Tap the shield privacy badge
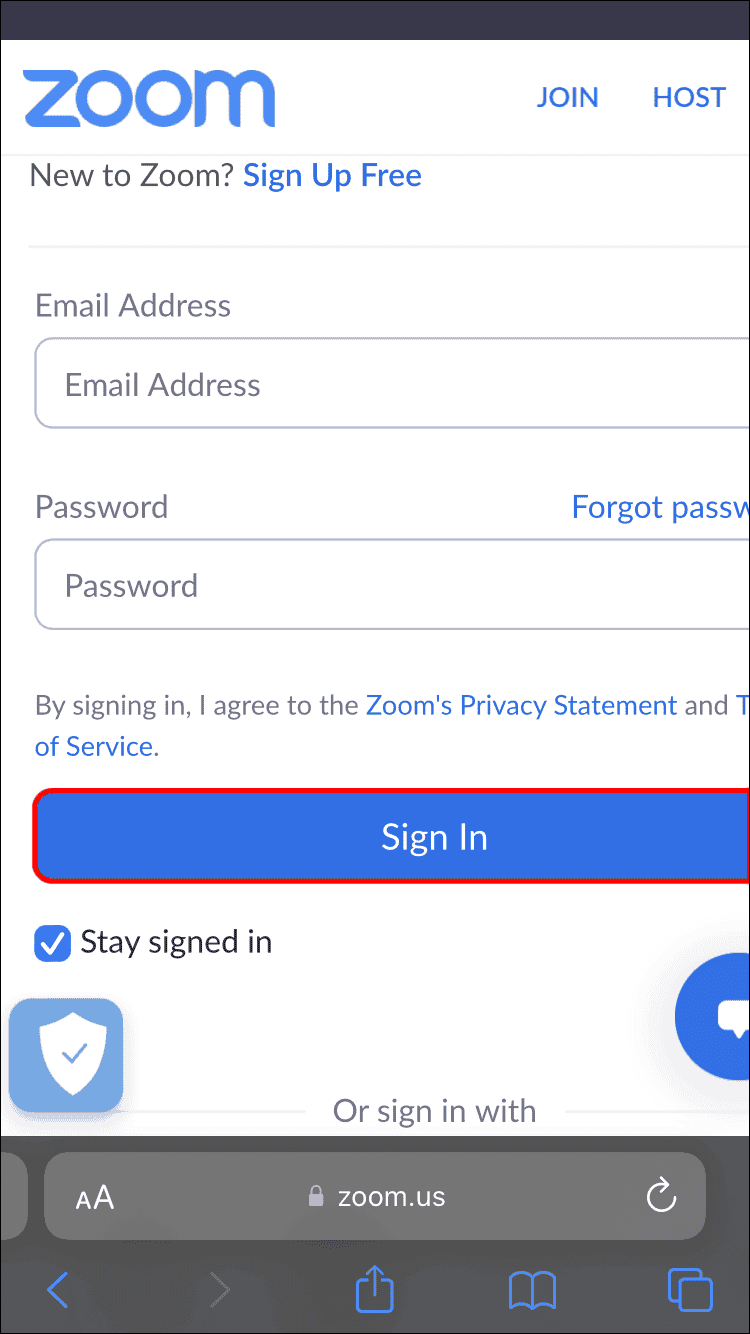Image resolution: width=750 pixels, height=1334 pixels. [66, 1056]
